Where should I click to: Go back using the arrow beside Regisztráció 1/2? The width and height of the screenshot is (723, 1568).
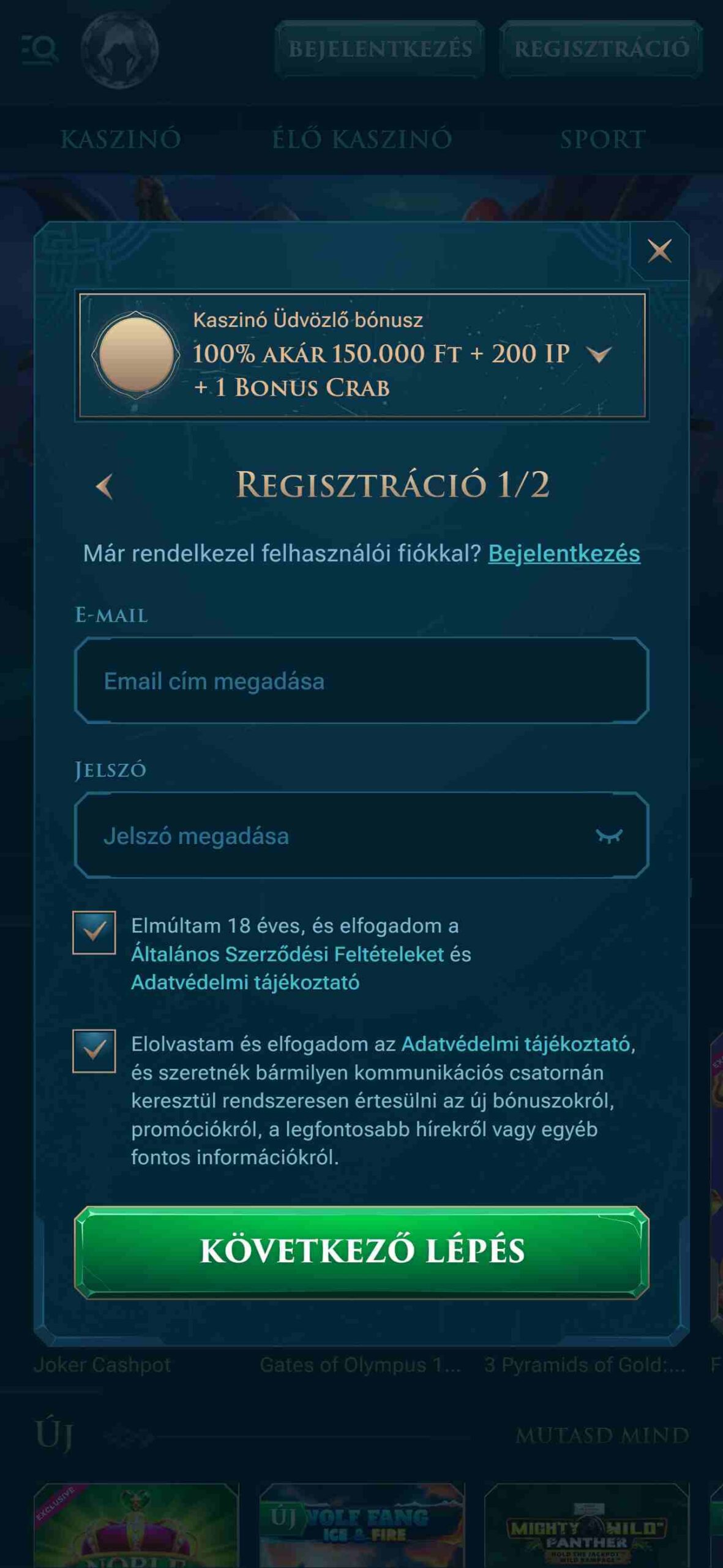pyautogui.click(x=105, y=486)
